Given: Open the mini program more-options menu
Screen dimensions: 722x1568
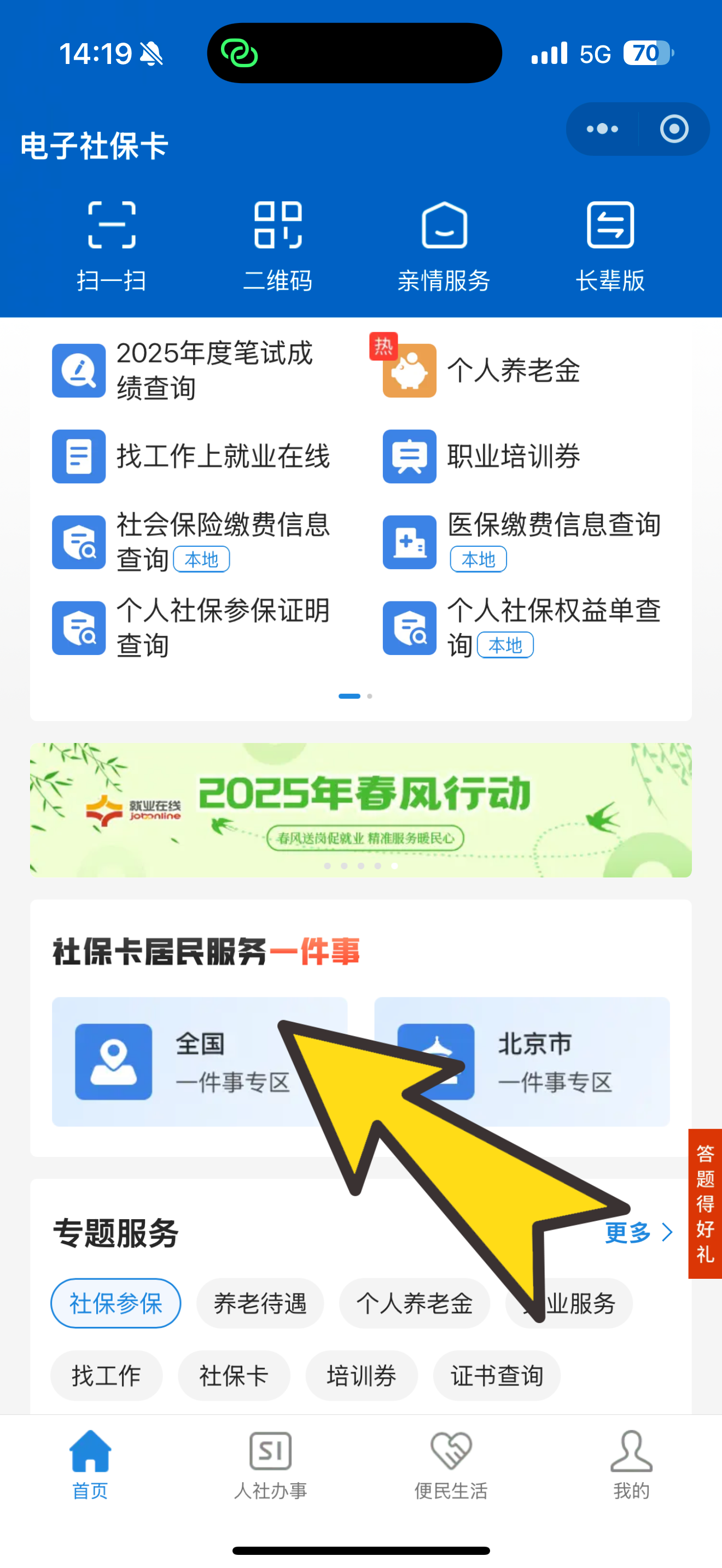Looking at the screenshot, I should point(602,129).
